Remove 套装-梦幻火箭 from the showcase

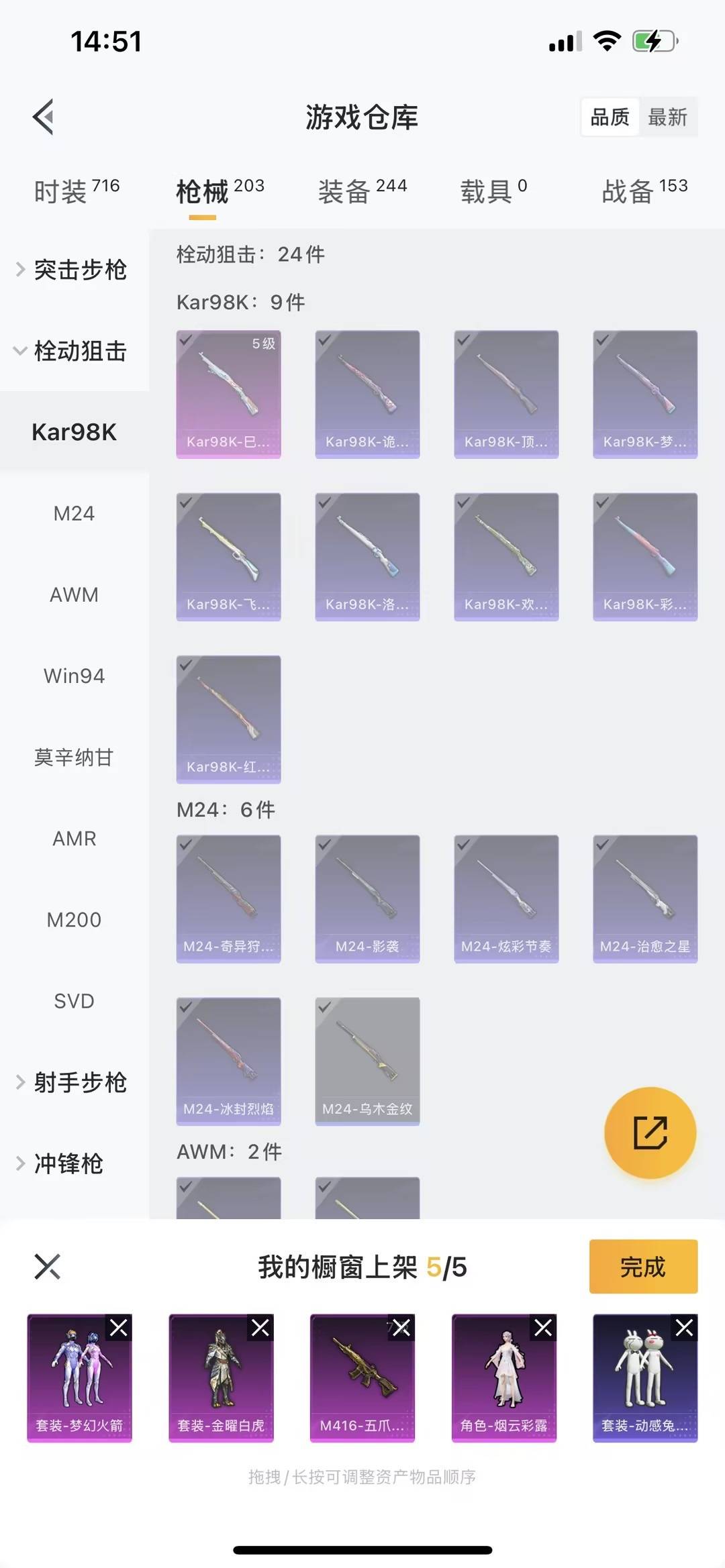tap(119, 1328)
